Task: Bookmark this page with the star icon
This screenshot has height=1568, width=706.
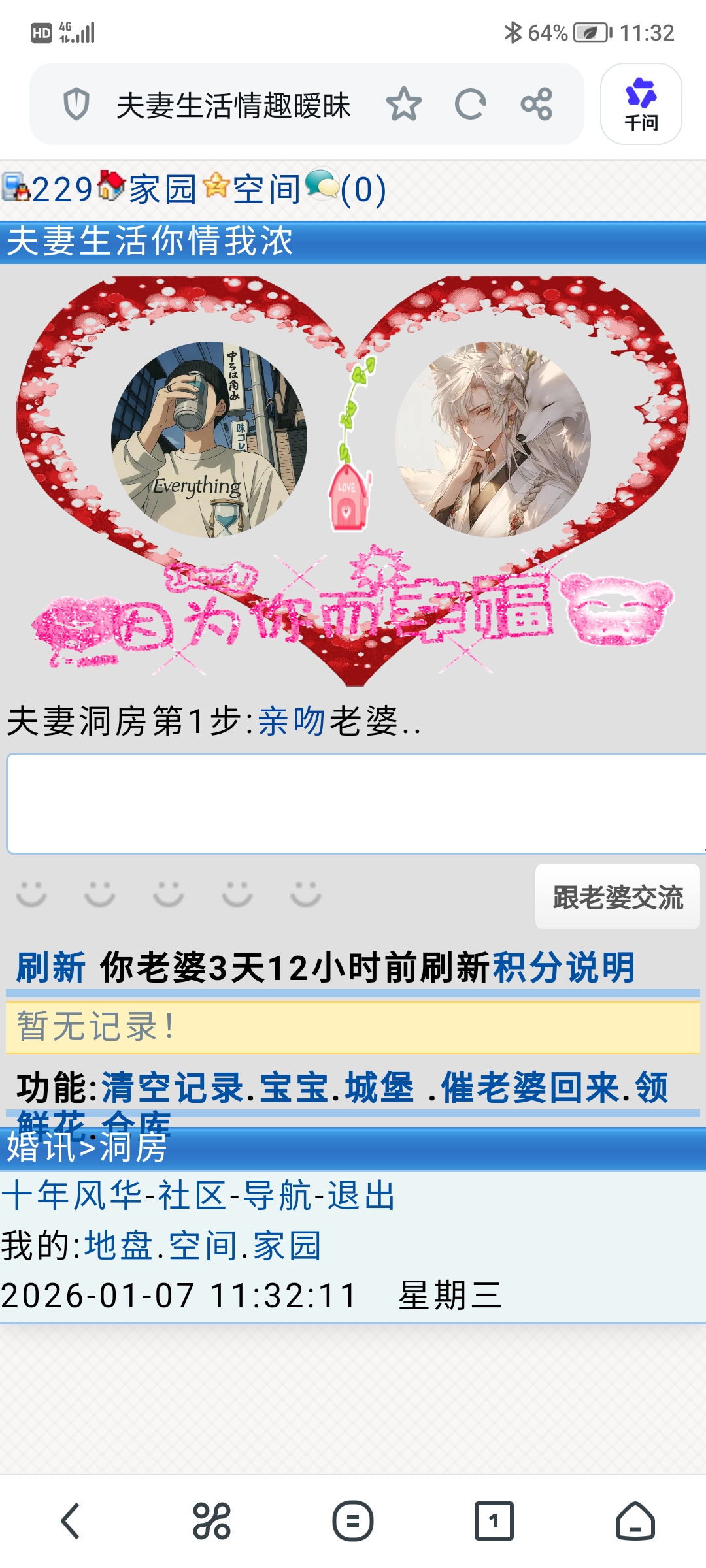Action: [x=403, y=105]
